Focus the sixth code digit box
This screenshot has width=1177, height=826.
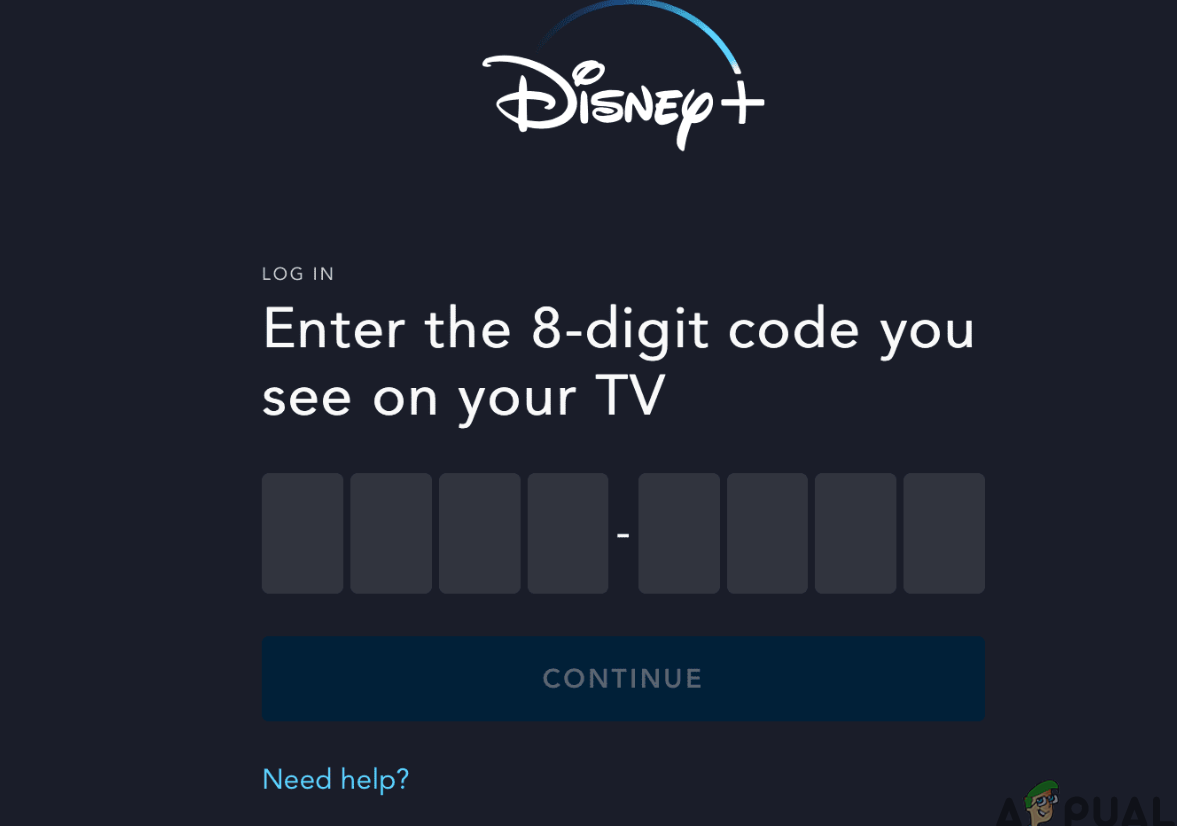[x=767, y=533]
